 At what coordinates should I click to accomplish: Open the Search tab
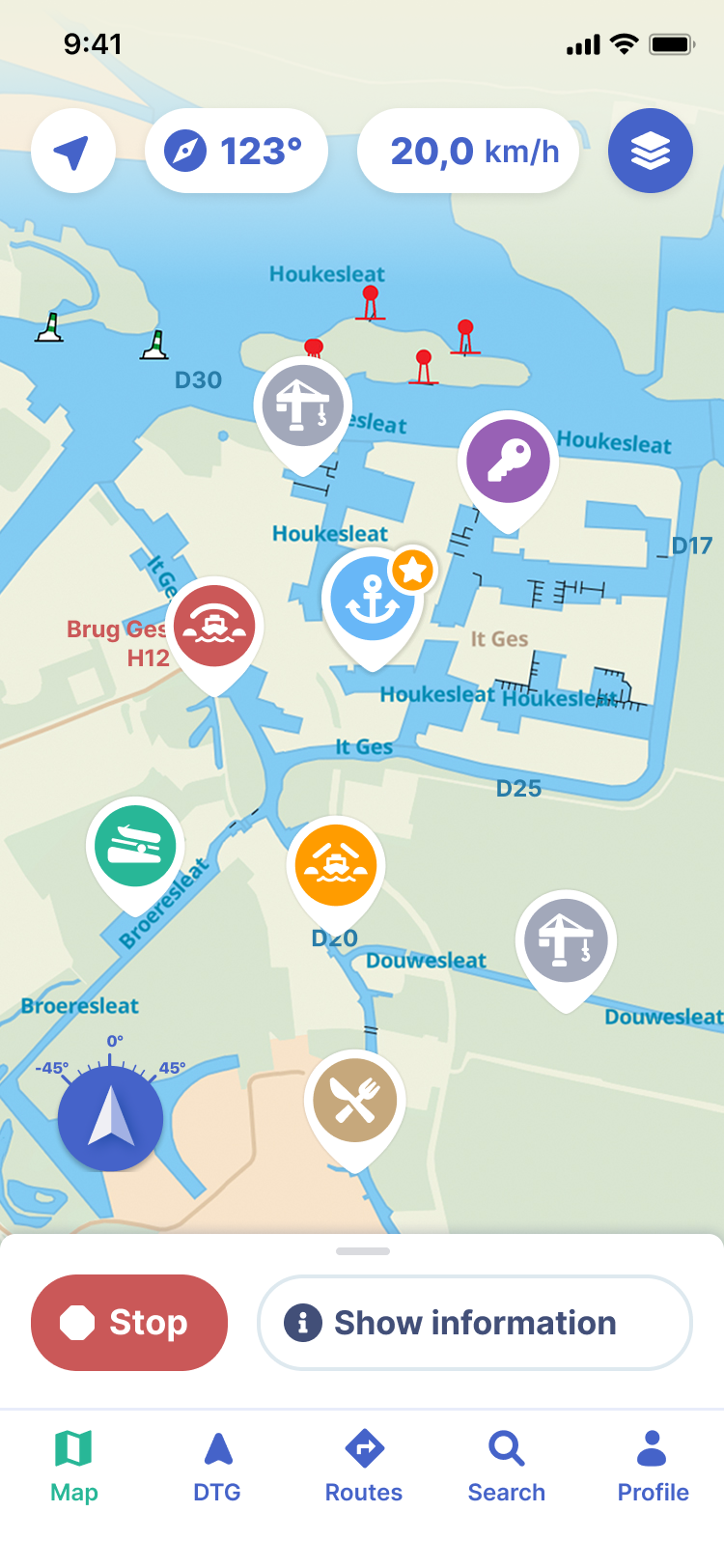click(507, 1466)
